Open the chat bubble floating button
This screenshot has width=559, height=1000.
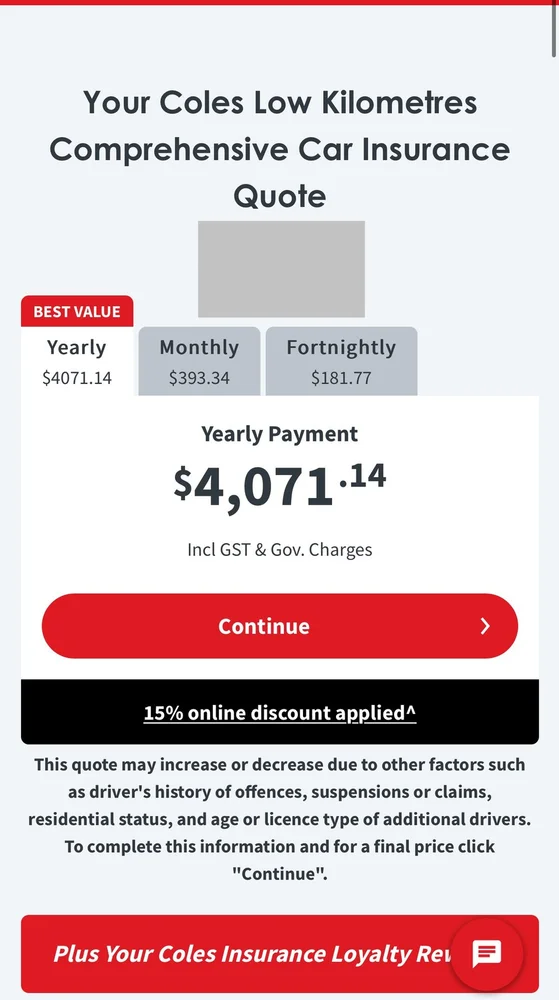point(487,954)
